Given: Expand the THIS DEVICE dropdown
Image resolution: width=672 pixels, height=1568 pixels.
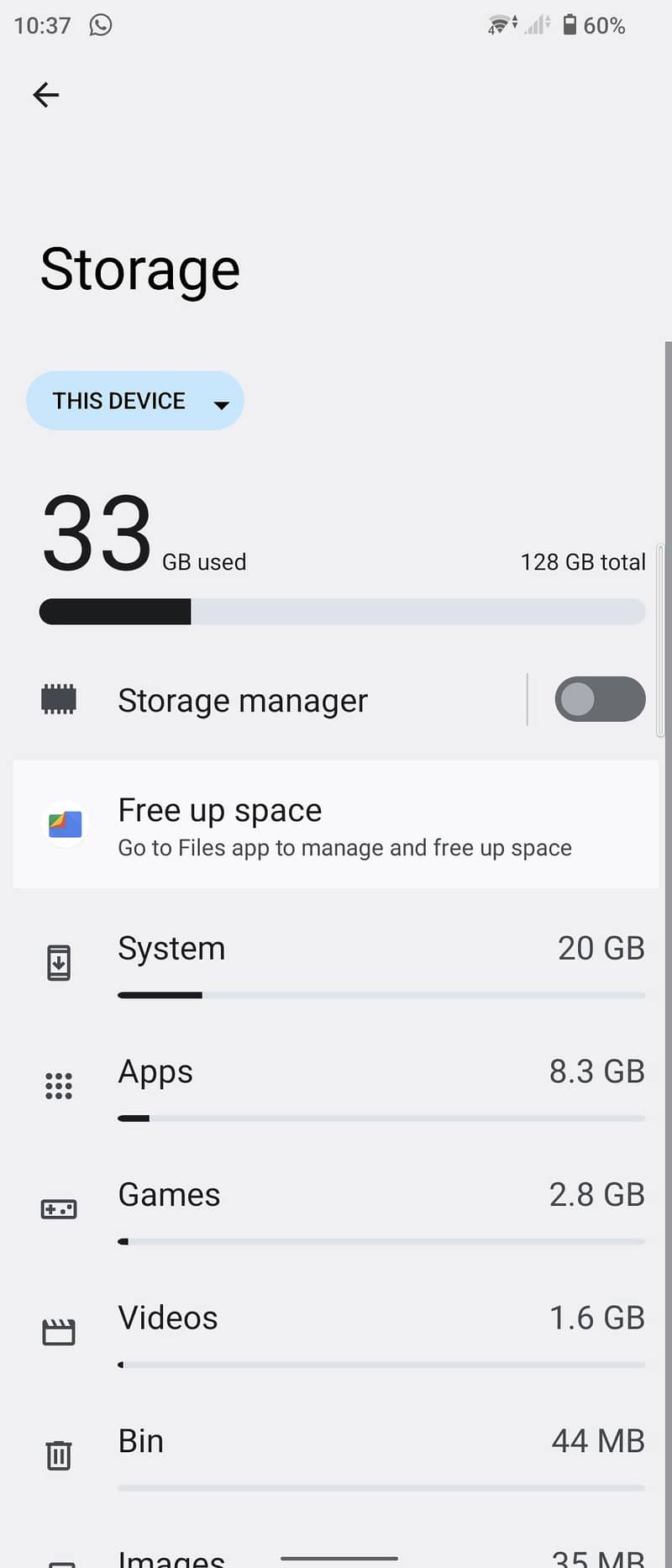Looking at the screenshot, I should pyautogui.click(x=135, y=401).
